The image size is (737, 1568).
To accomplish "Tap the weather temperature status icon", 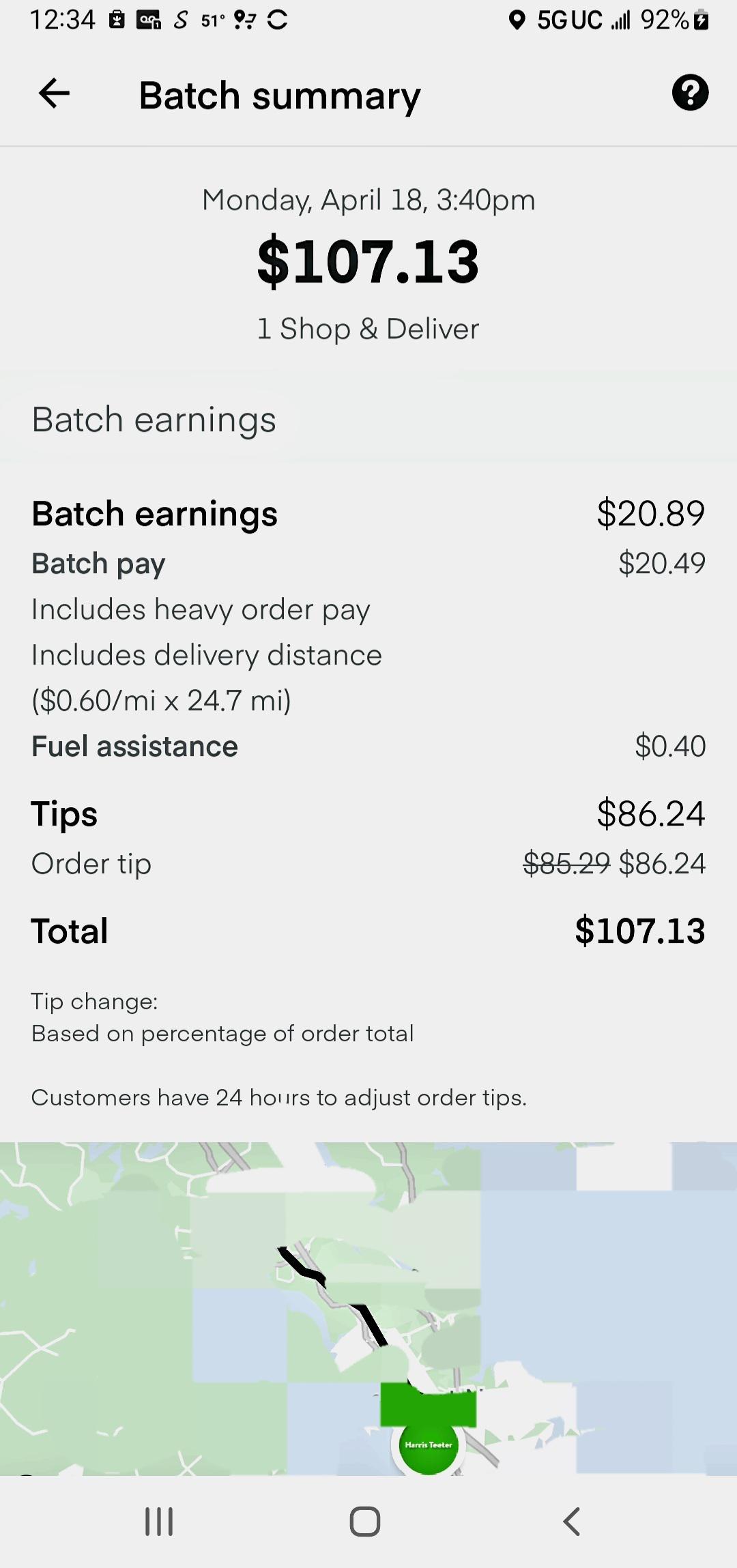I will [214, 20].
